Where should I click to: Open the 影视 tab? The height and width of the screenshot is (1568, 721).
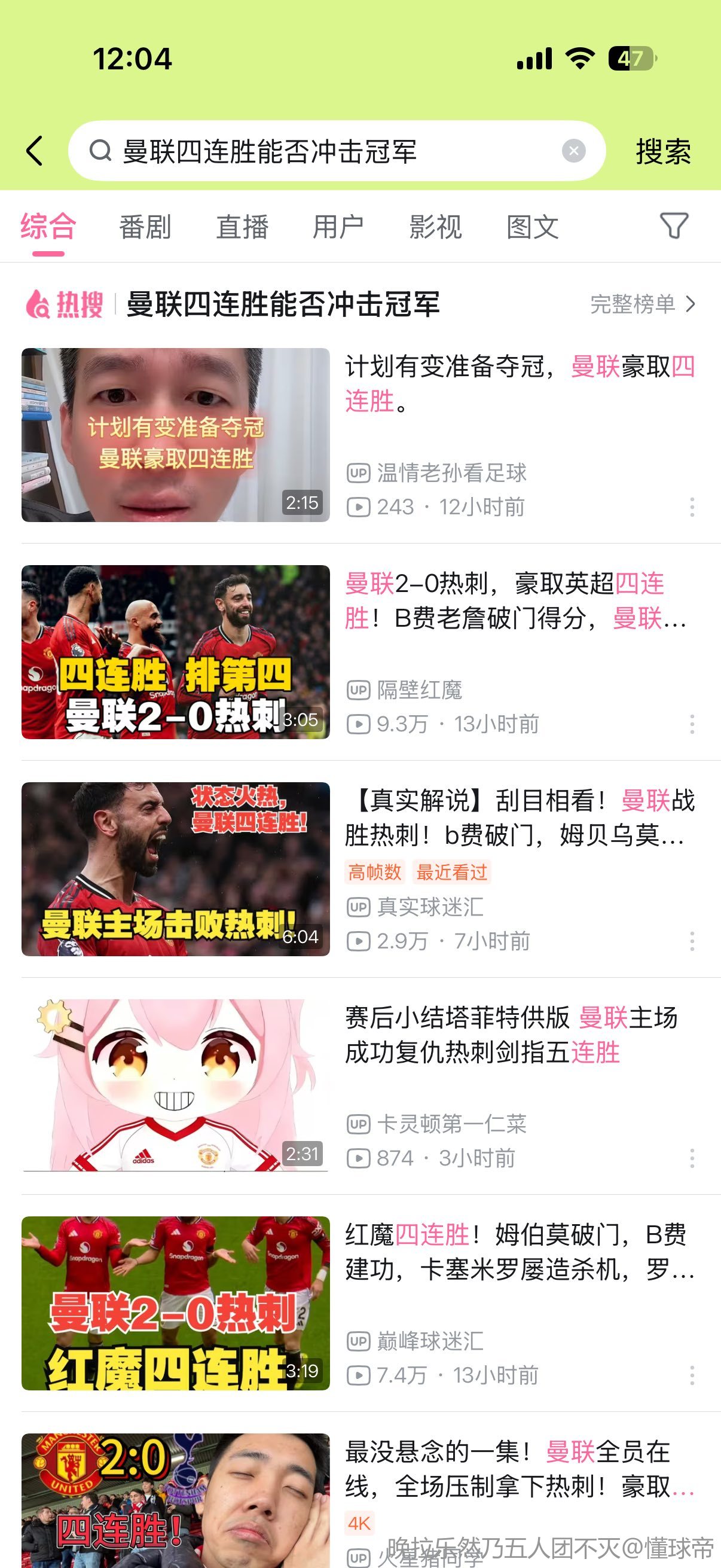pyautogui.click(x=436, y=227)
